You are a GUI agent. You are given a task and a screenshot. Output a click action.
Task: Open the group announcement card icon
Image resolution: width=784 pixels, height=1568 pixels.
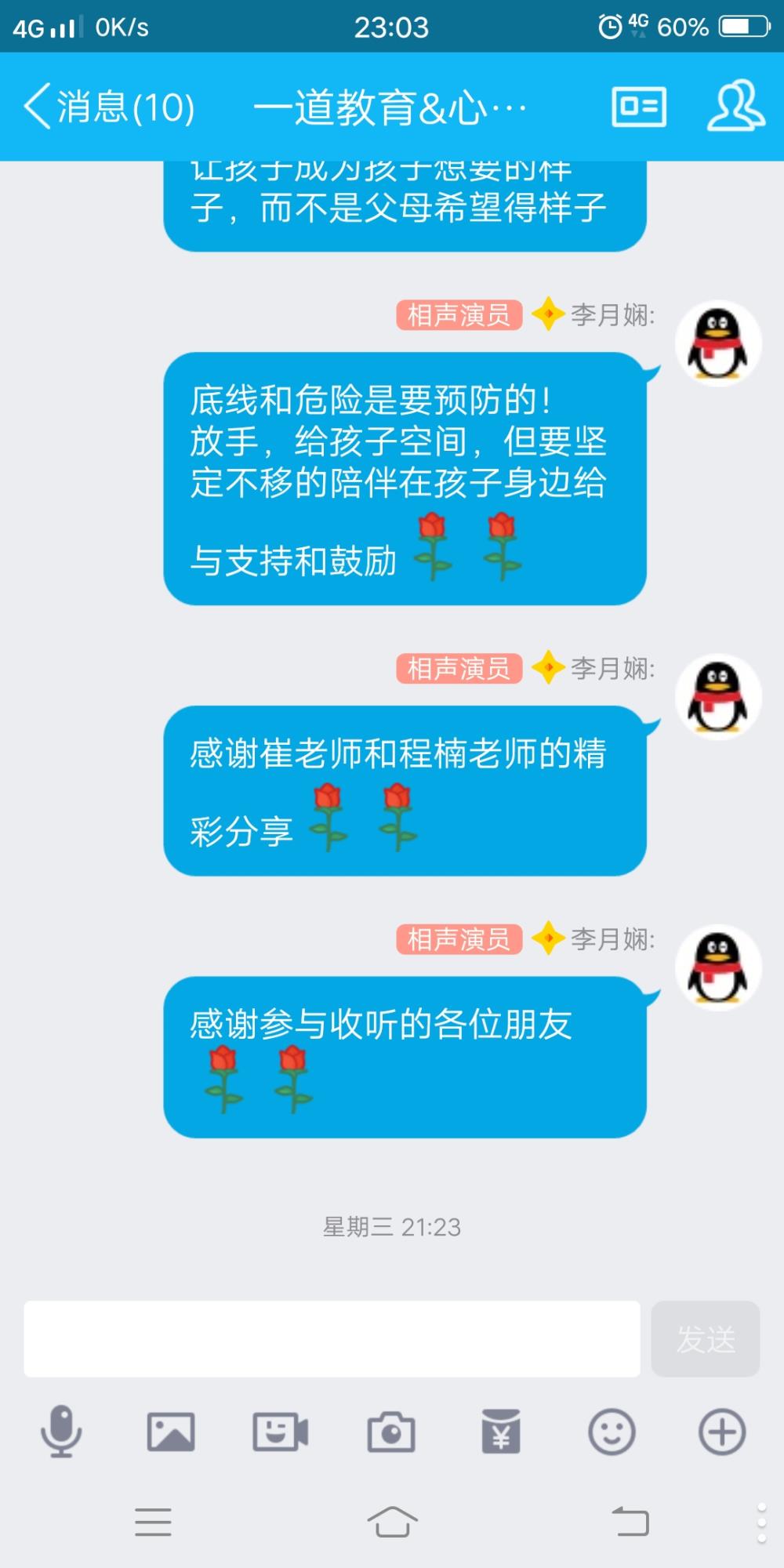639,107
